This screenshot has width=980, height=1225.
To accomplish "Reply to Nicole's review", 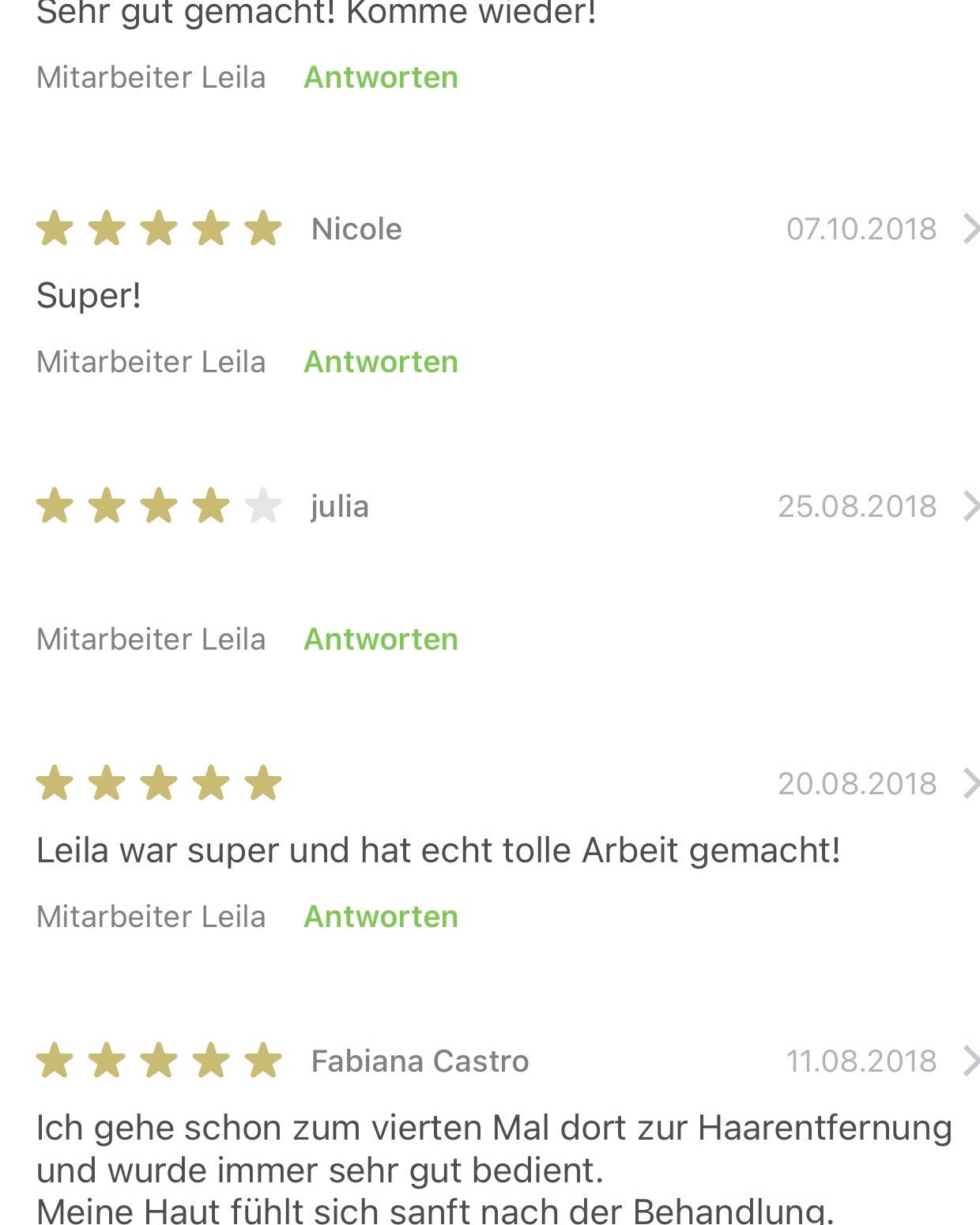I will click(x=380, y=362).
